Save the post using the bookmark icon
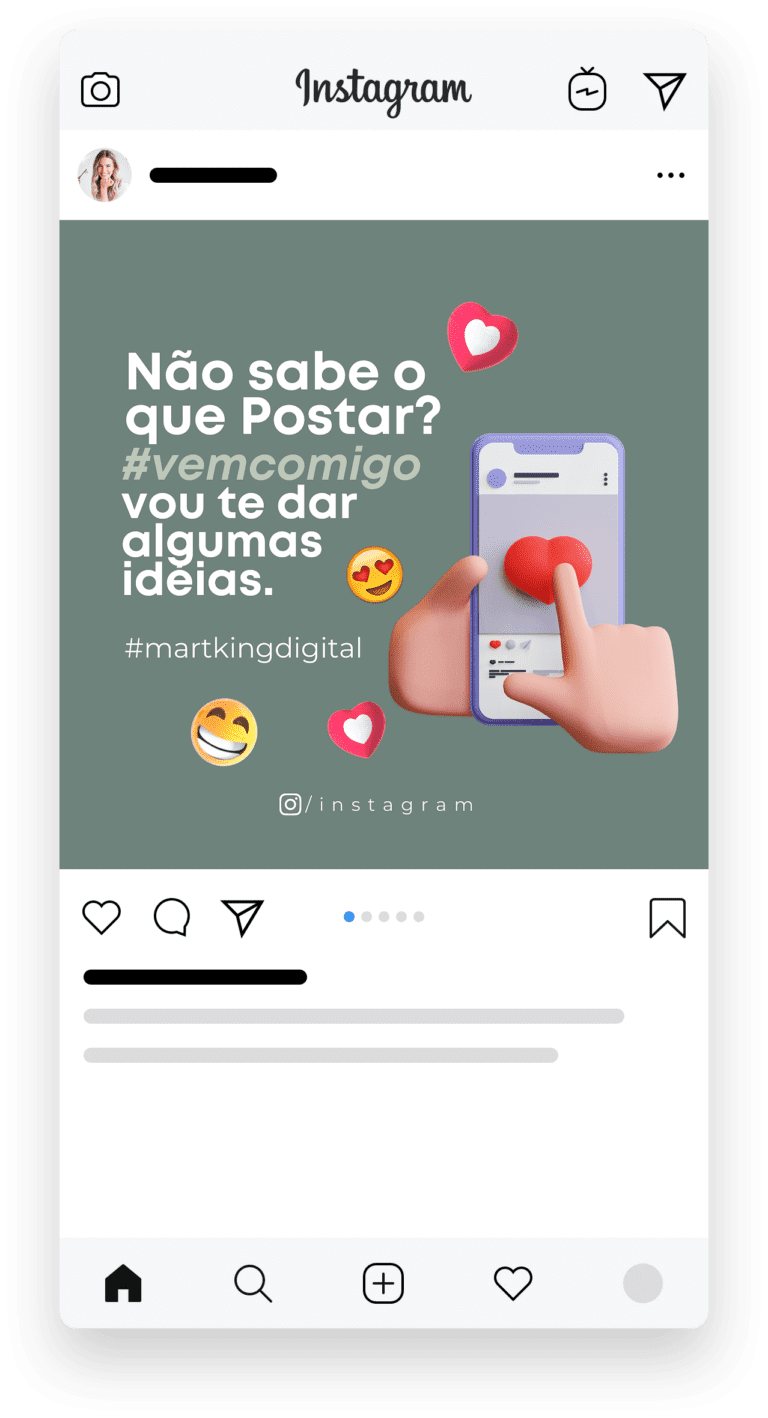This screenshot has height=1418, width=768. coord(667,916)
